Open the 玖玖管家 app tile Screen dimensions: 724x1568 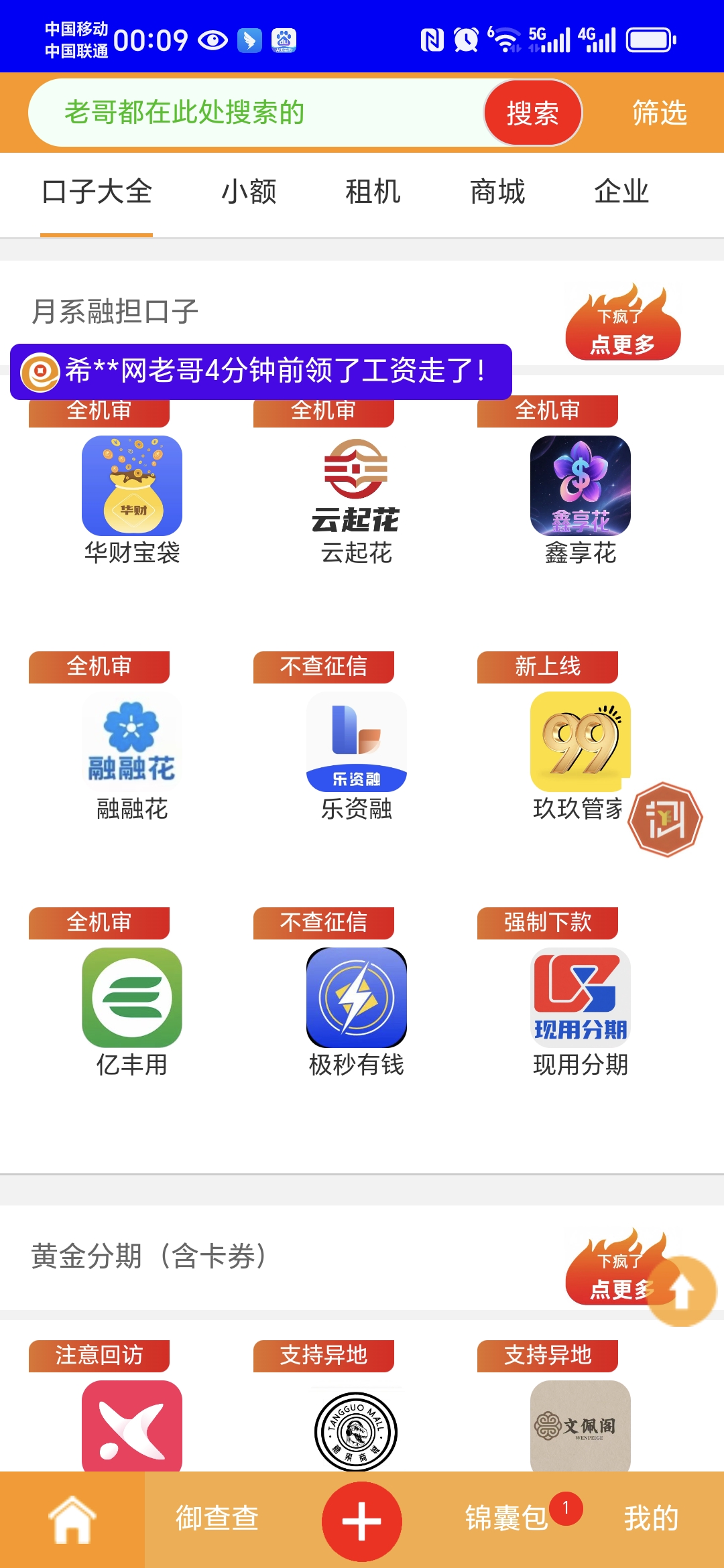pyautogui.click(x=579, y=742)
